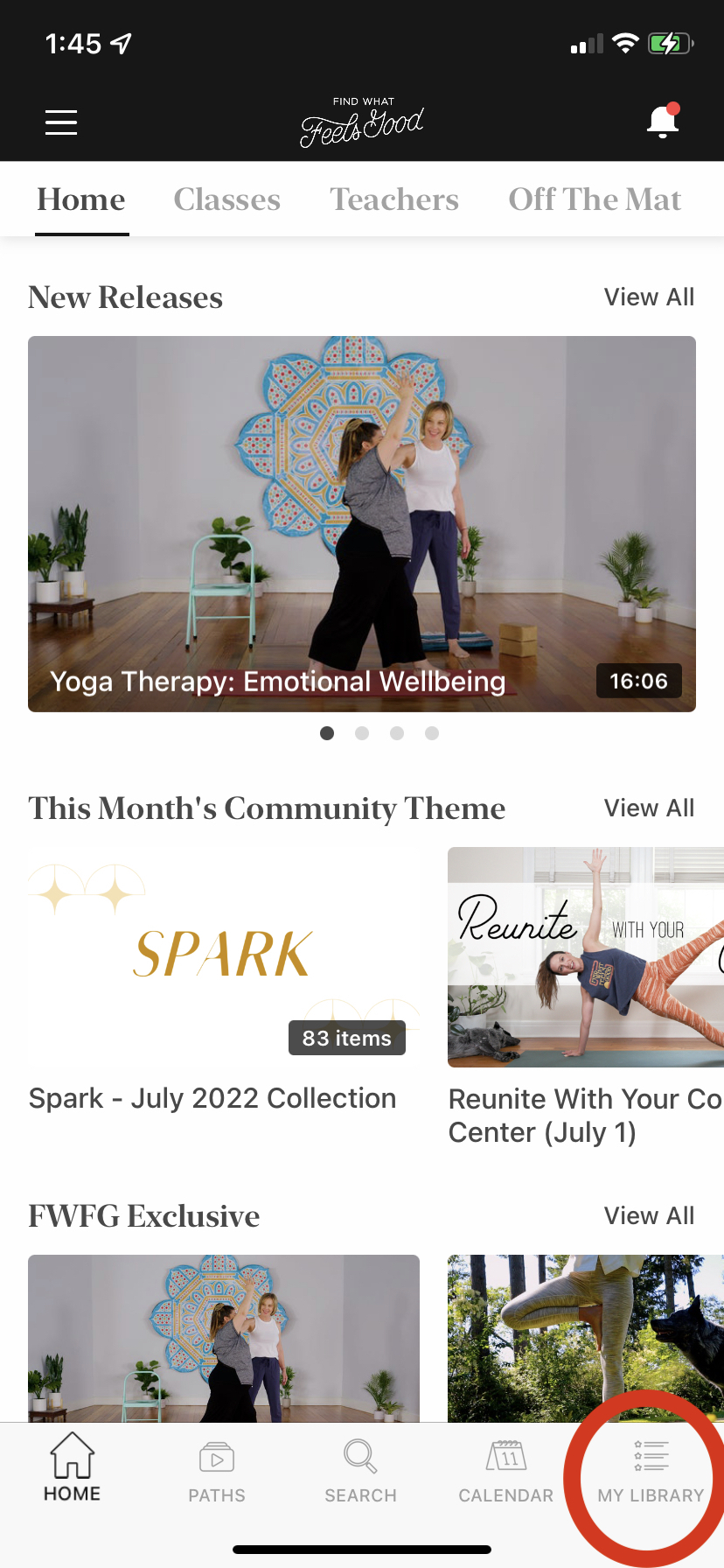Switch to the Teachers tab

coord(394,199)
